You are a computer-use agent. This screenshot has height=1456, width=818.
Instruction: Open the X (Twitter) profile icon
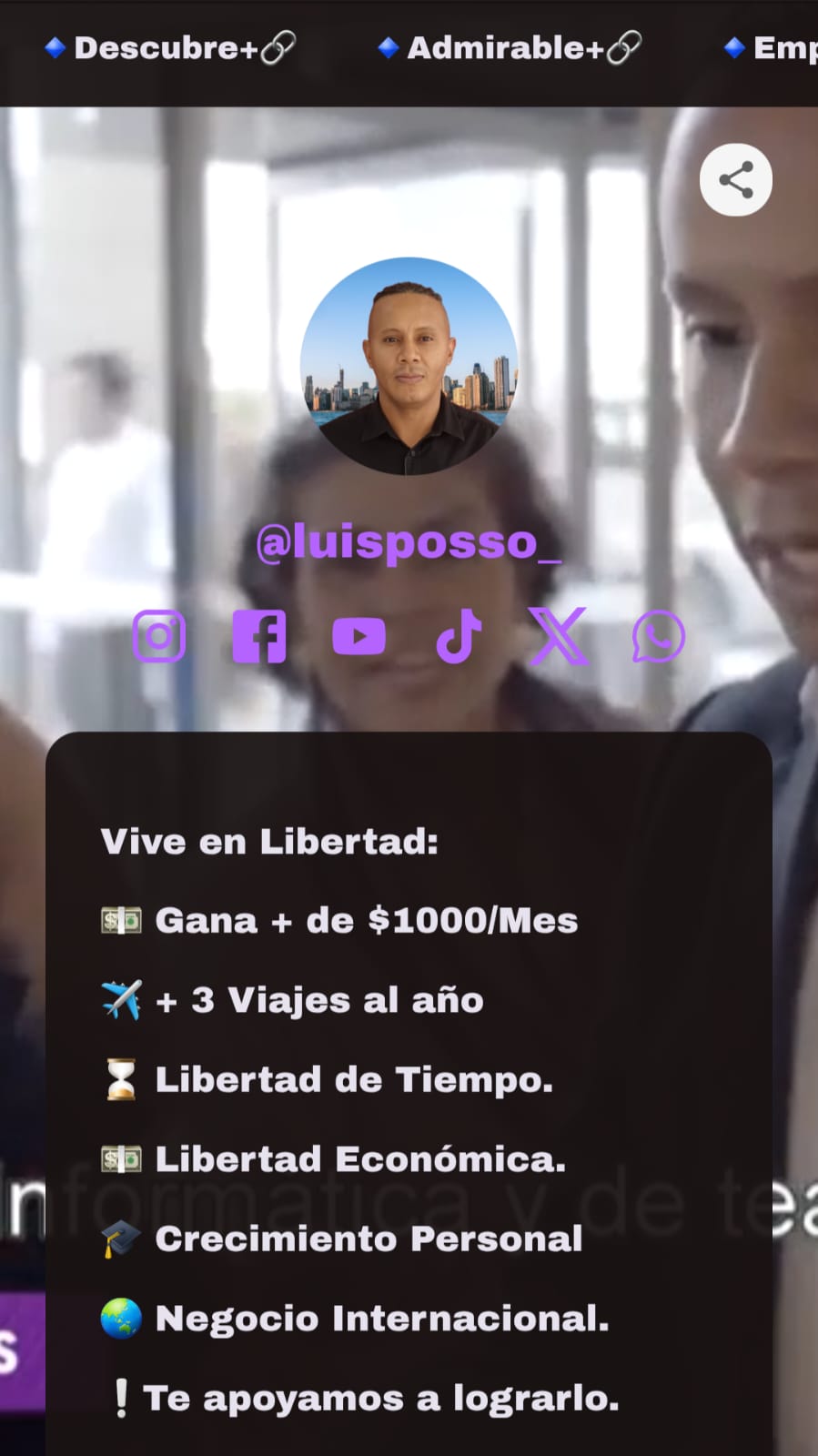coord(558,636)
